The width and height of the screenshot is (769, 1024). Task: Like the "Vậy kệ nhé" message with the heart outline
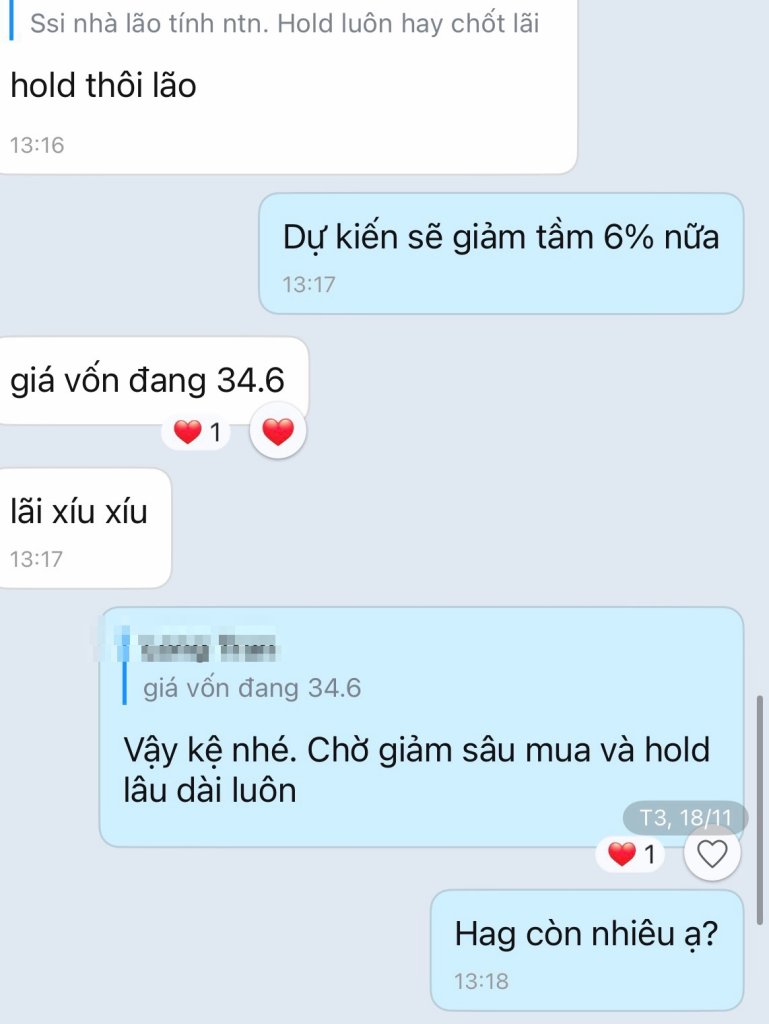pyautogui.click(x=711, y=855)
